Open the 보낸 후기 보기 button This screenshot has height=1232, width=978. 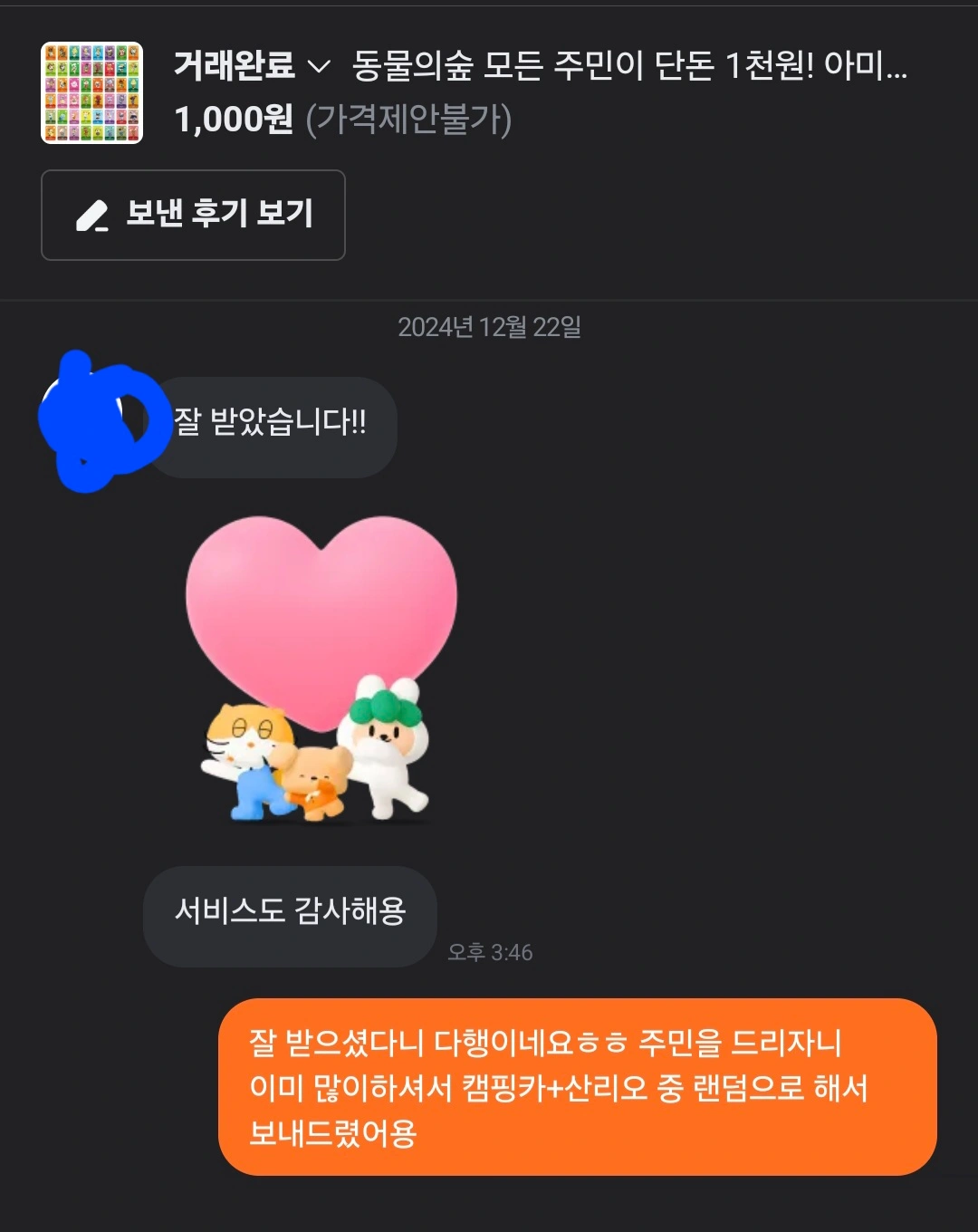tap(193, 215)
